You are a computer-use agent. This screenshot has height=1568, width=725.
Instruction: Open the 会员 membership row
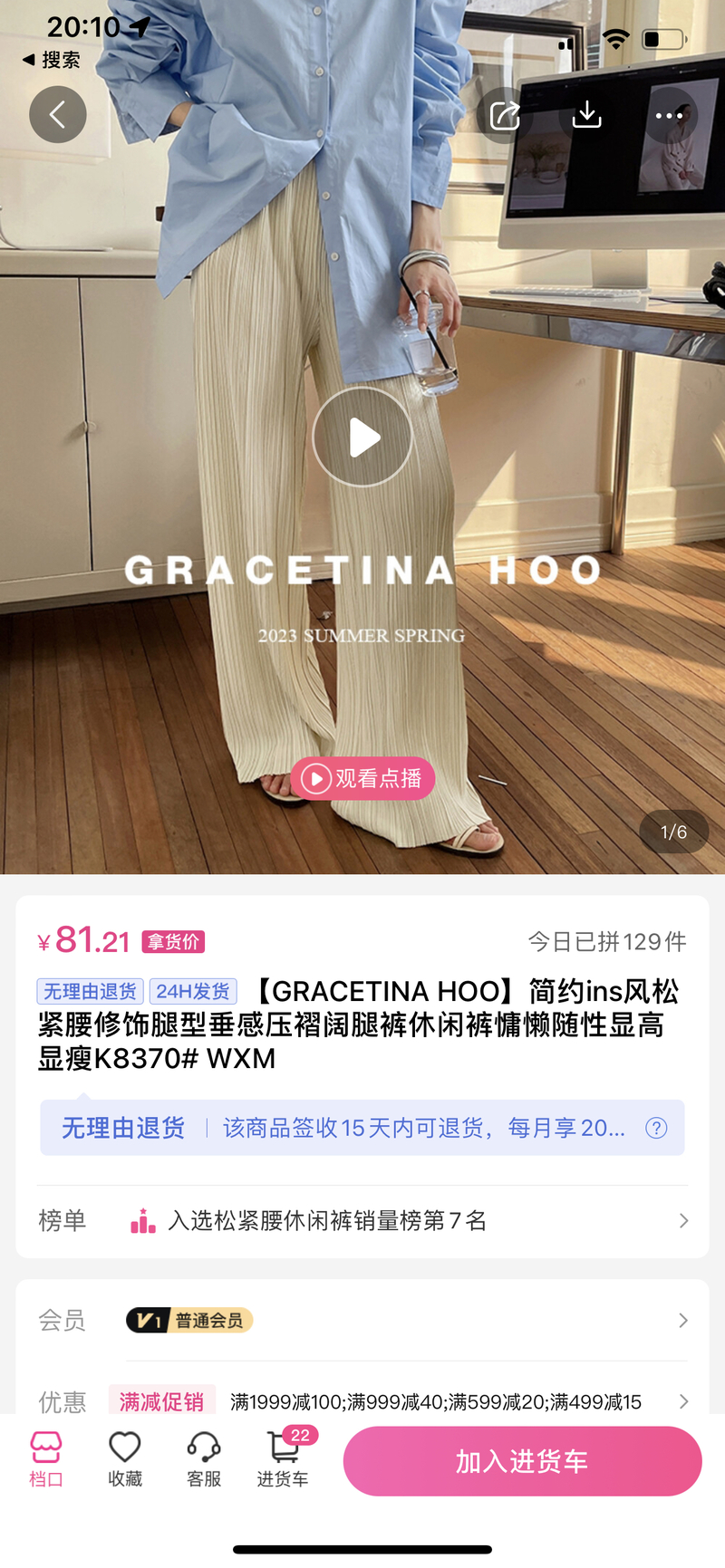click(x=362, y=1321)
